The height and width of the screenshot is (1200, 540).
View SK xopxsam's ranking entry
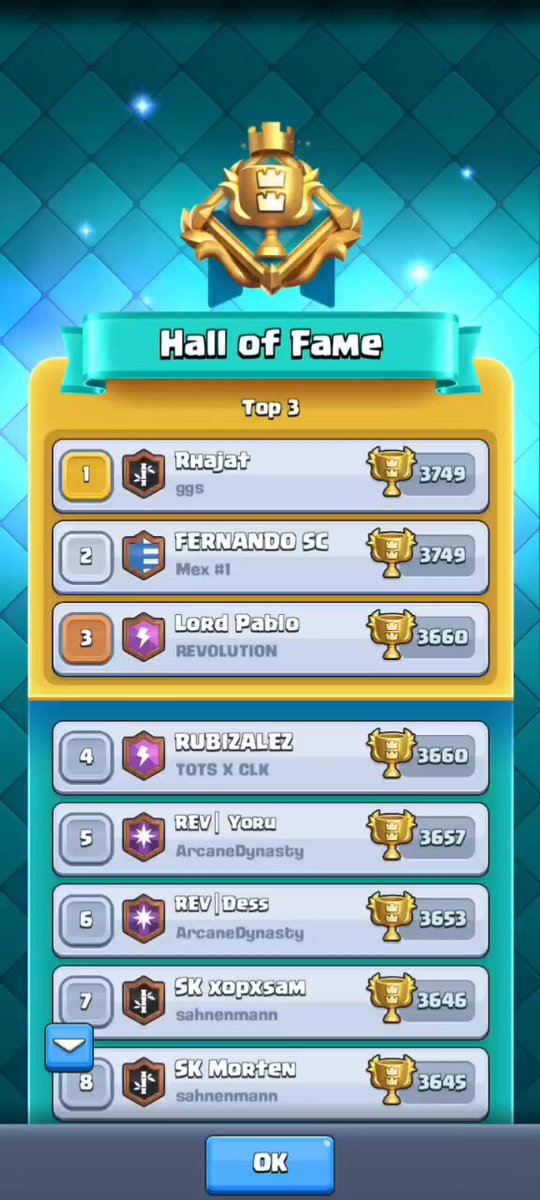pos(270,1002)
